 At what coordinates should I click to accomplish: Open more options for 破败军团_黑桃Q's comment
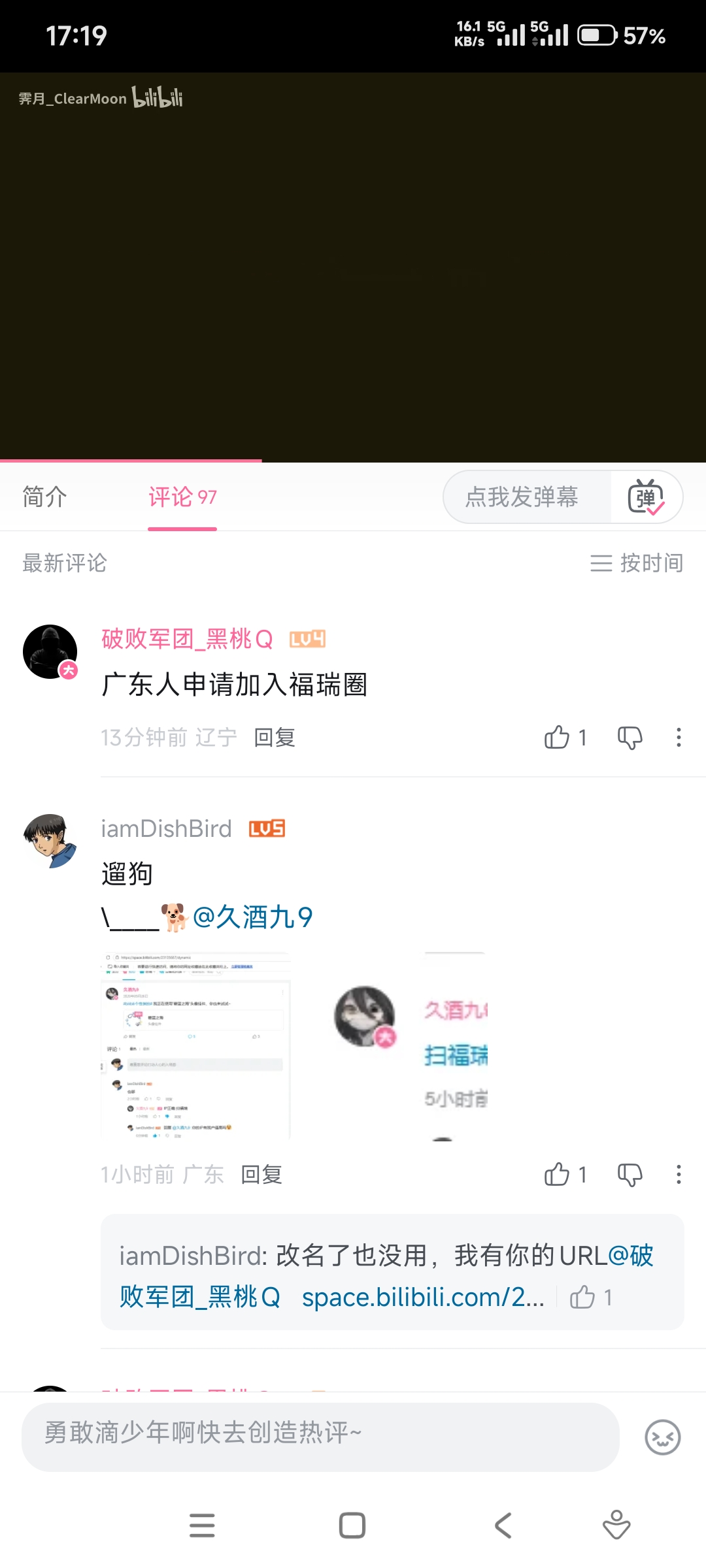(x=679, y=738)
